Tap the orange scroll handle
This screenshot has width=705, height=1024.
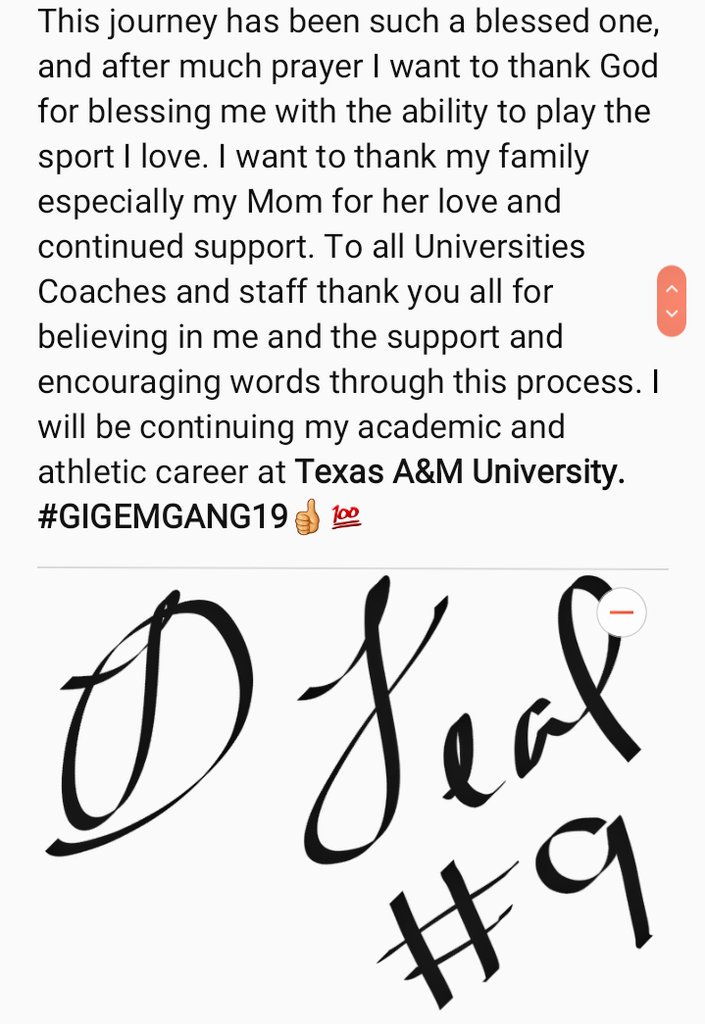[672, 300]
